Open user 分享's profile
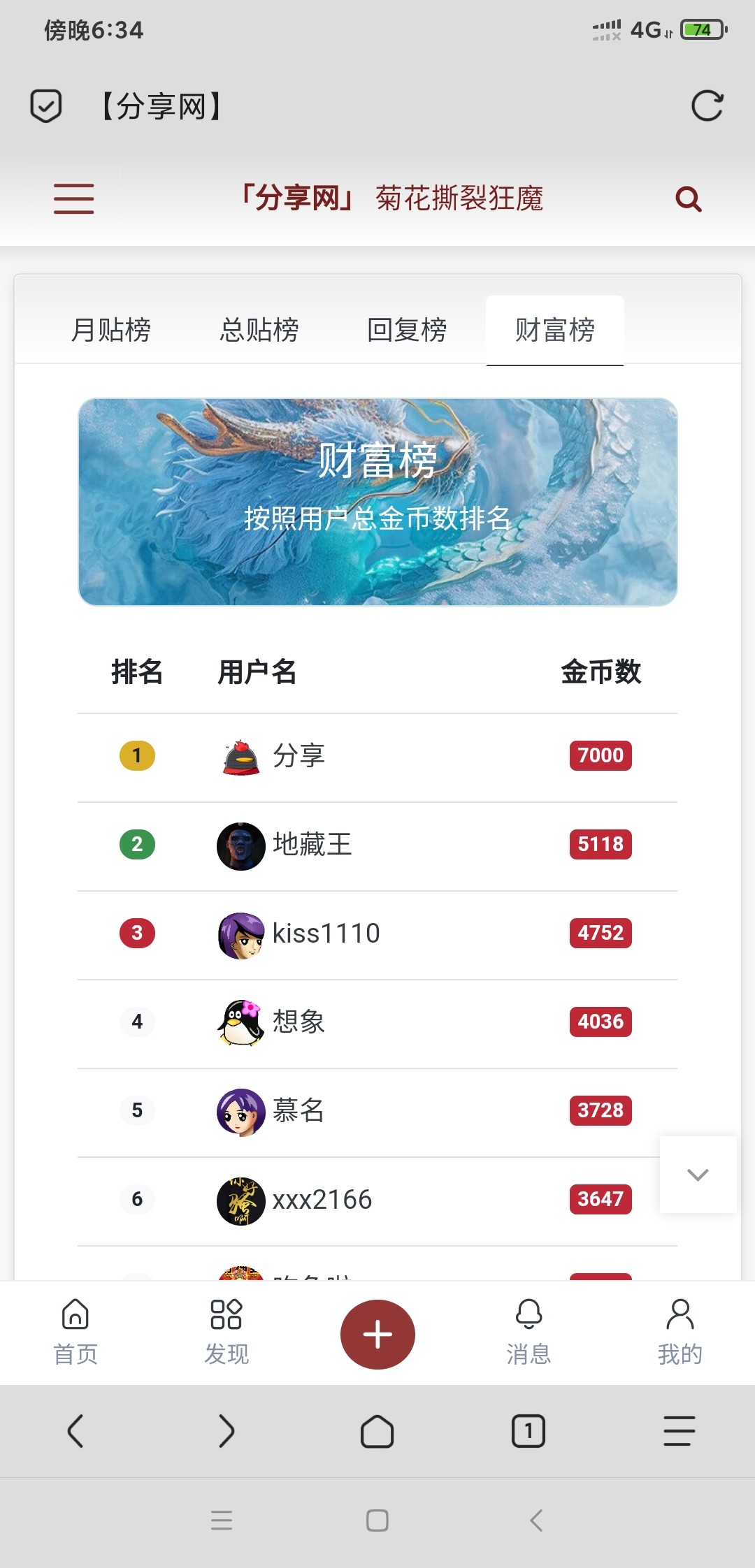Screen dimensions: 755x1568 (299, 756)
